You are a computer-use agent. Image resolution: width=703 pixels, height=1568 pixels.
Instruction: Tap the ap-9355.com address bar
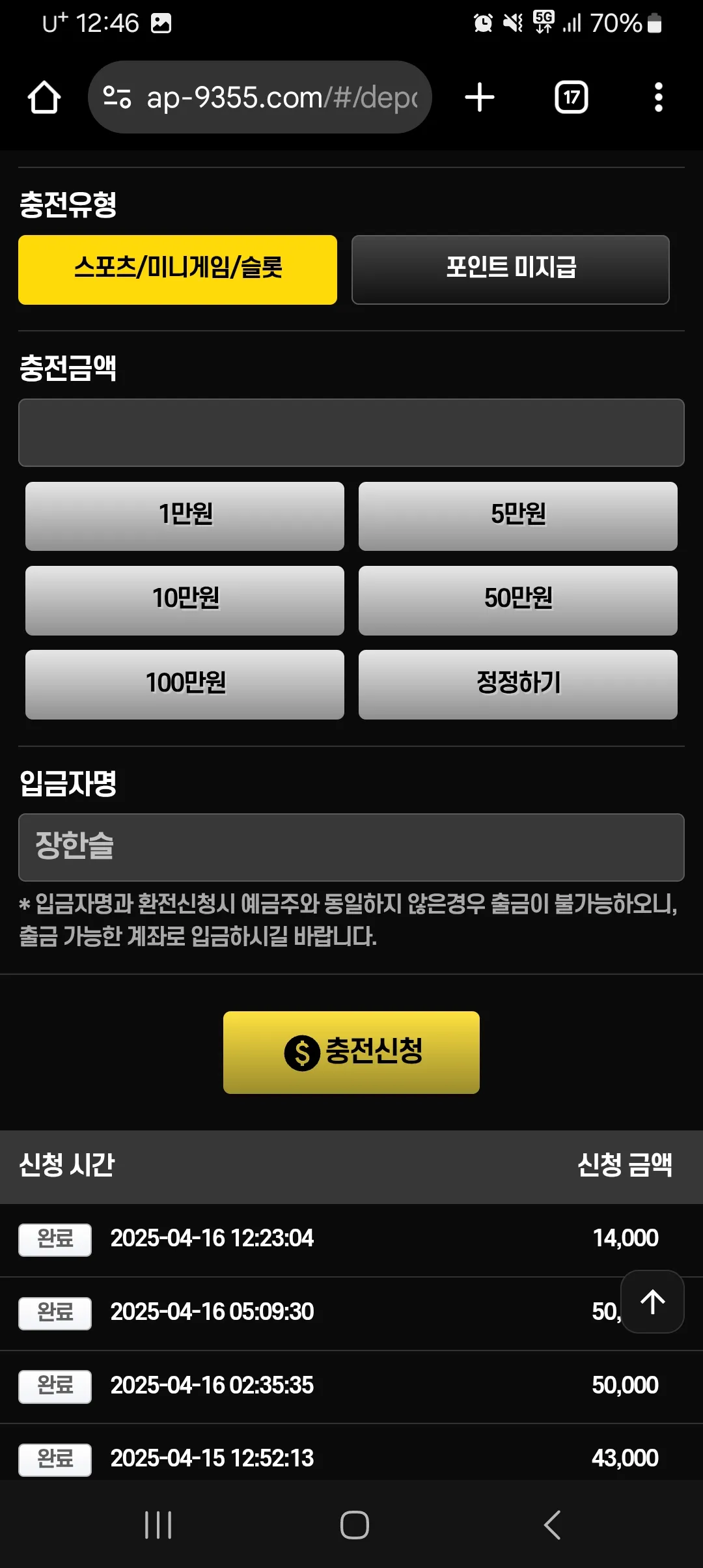(260, 98)
